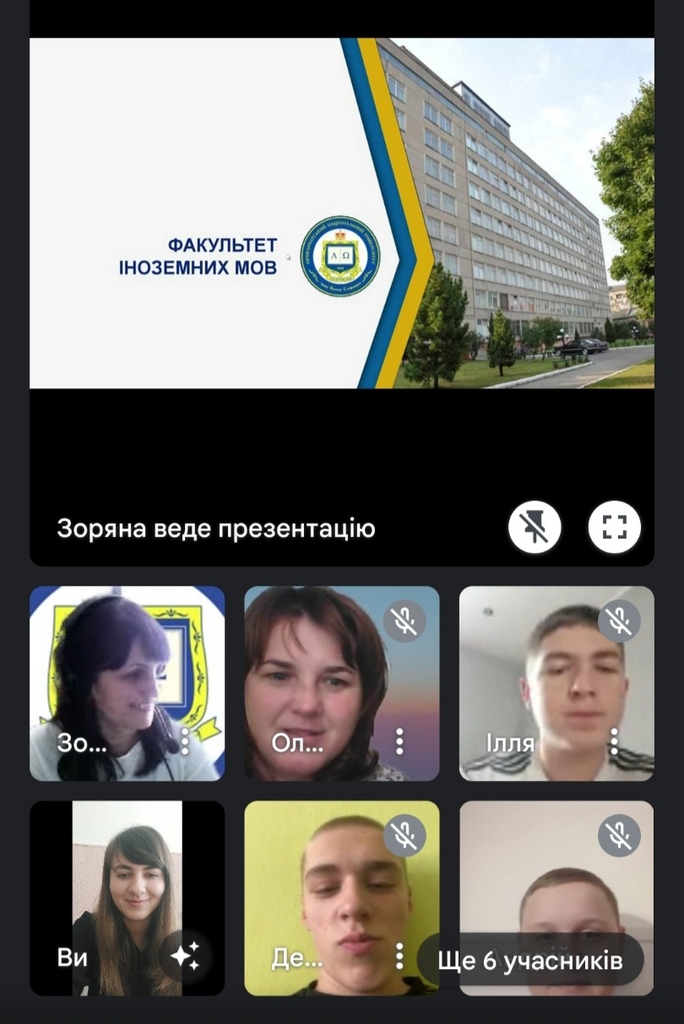
Task: Unpin Зоряна's presentation
Action: pyautogui.click(x=534, y=527)
